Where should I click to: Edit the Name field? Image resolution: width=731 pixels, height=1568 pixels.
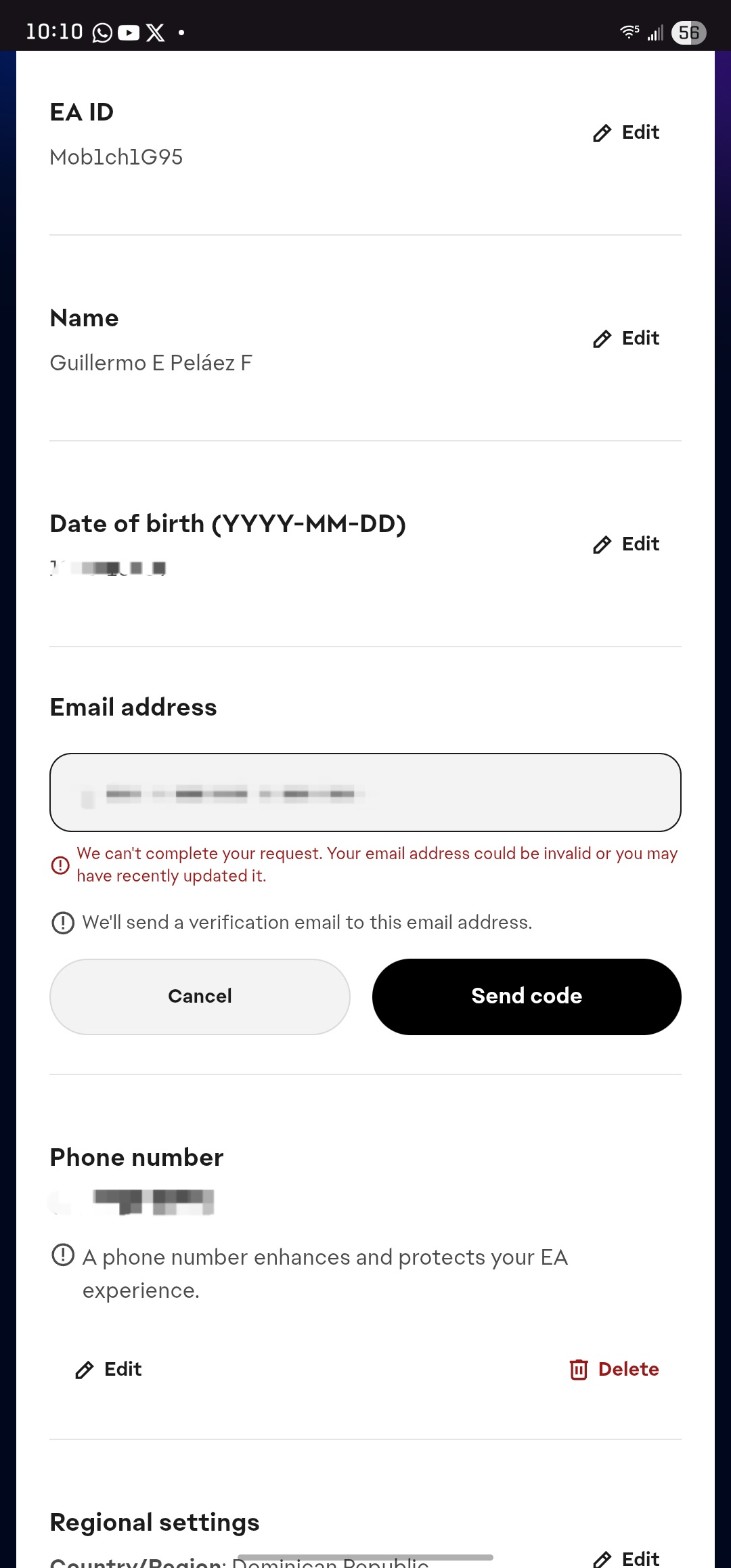tap(626, 339)
